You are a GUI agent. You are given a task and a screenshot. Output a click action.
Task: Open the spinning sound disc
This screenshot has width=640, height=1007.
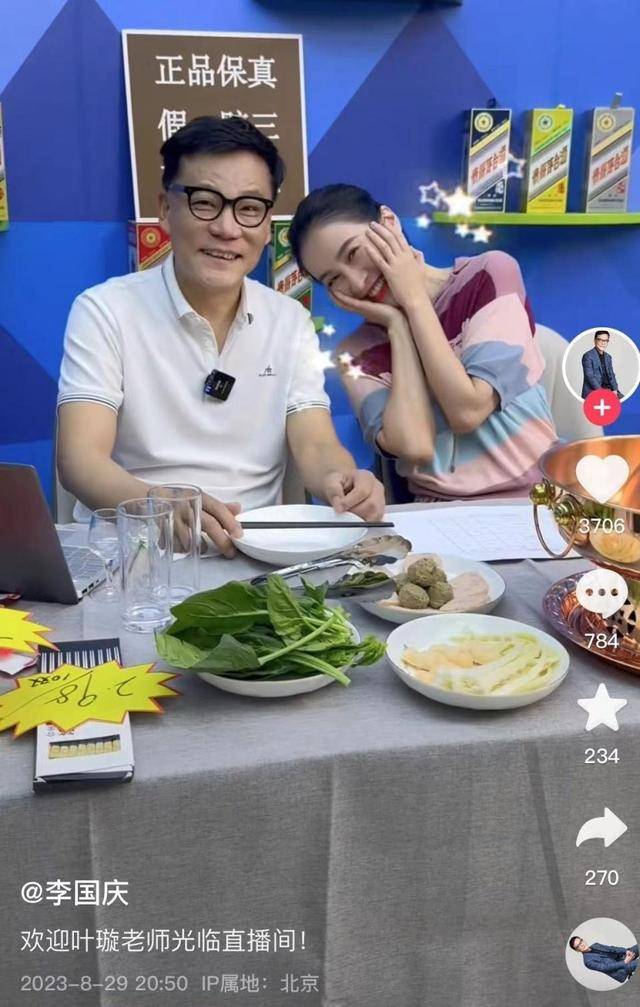(x=602, y=953)
